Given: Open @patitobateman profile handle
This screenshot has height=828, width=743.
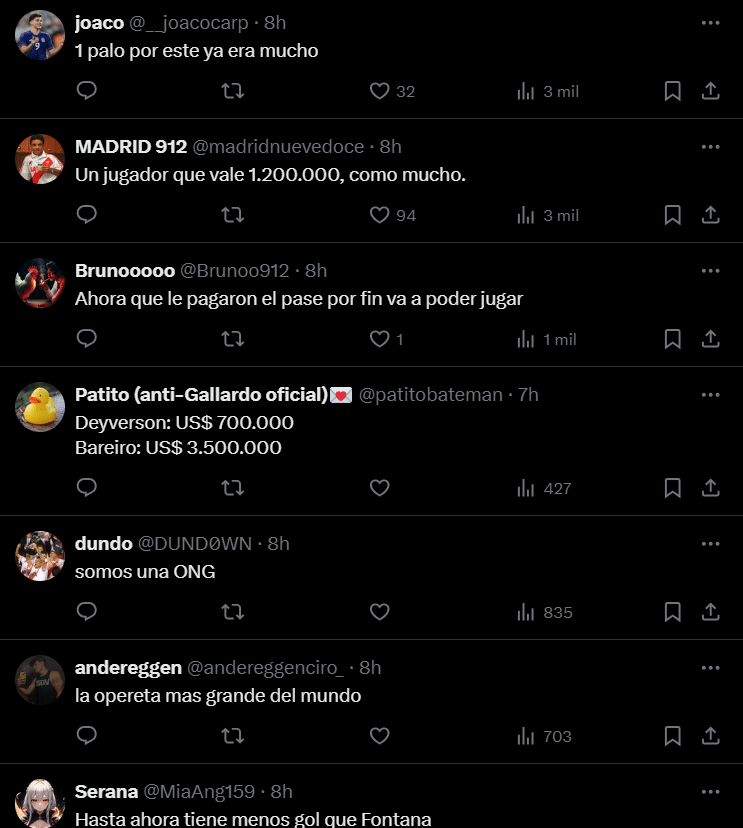Looking at the screenshot, I should (x=430, y=395).
